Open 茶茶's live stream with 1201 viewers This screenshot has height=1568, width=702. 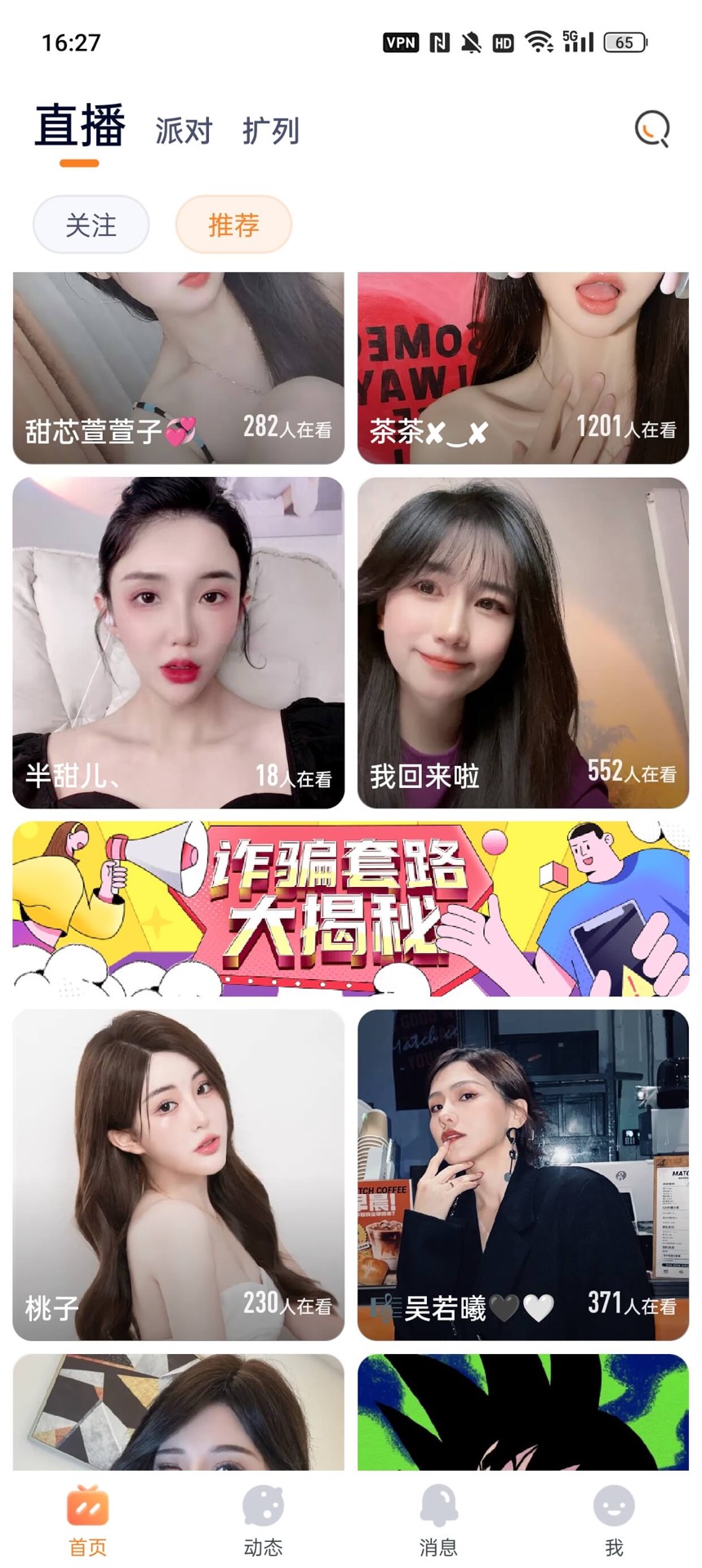pyautogui.click(x=522, y=367)
